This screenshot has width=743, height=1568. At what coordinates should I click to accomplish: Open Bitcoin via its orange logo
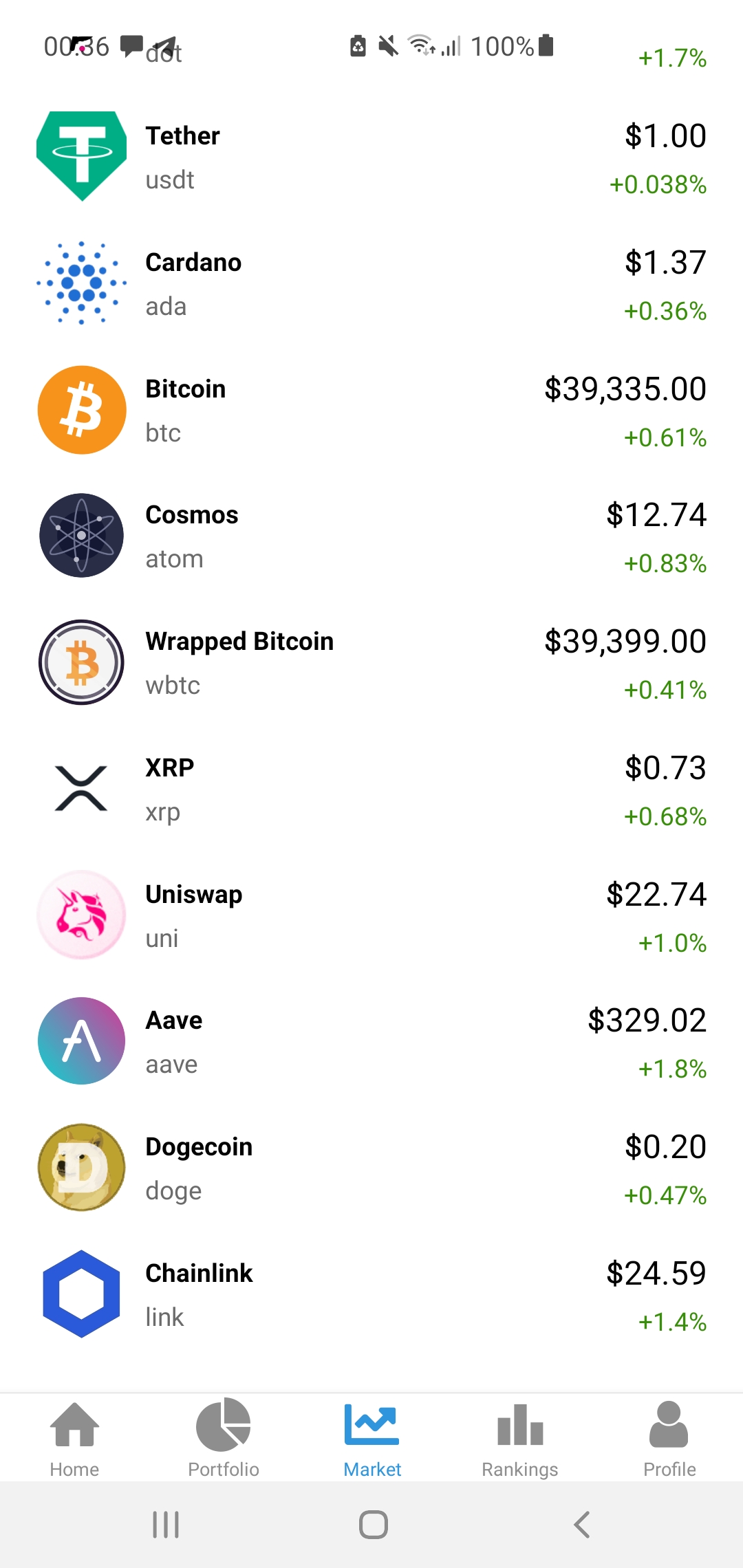(81, 409)
